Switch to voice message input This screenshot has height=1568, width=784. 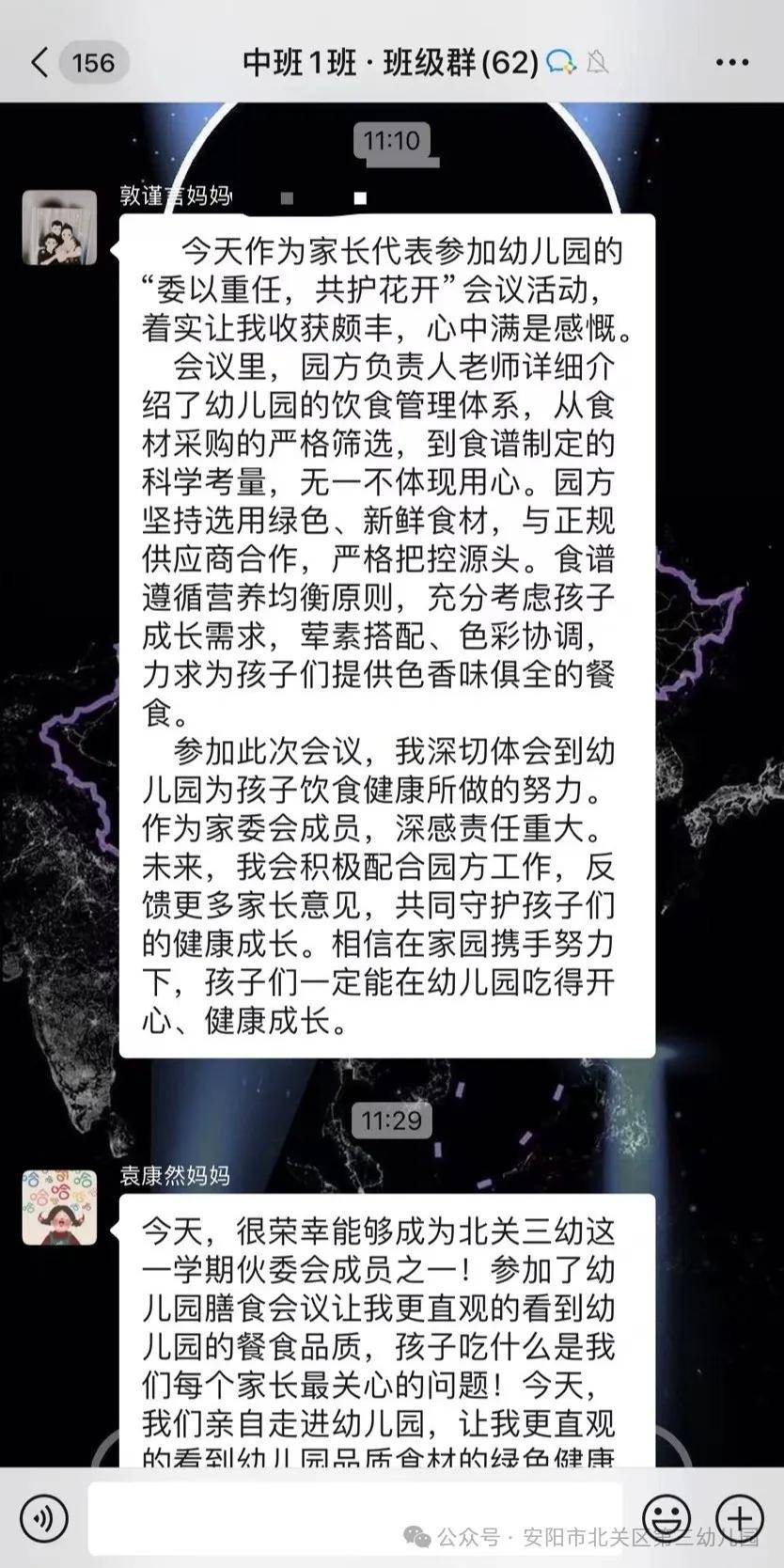tap(43, 1517)
